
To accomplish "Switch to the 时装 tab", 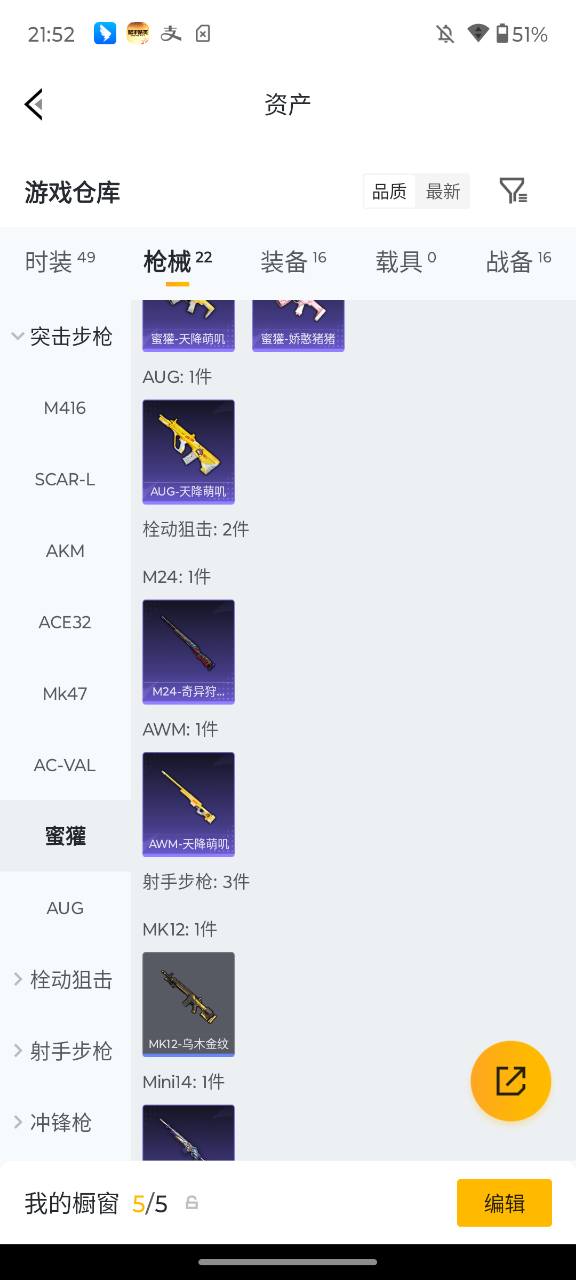I will pos(60,261).
